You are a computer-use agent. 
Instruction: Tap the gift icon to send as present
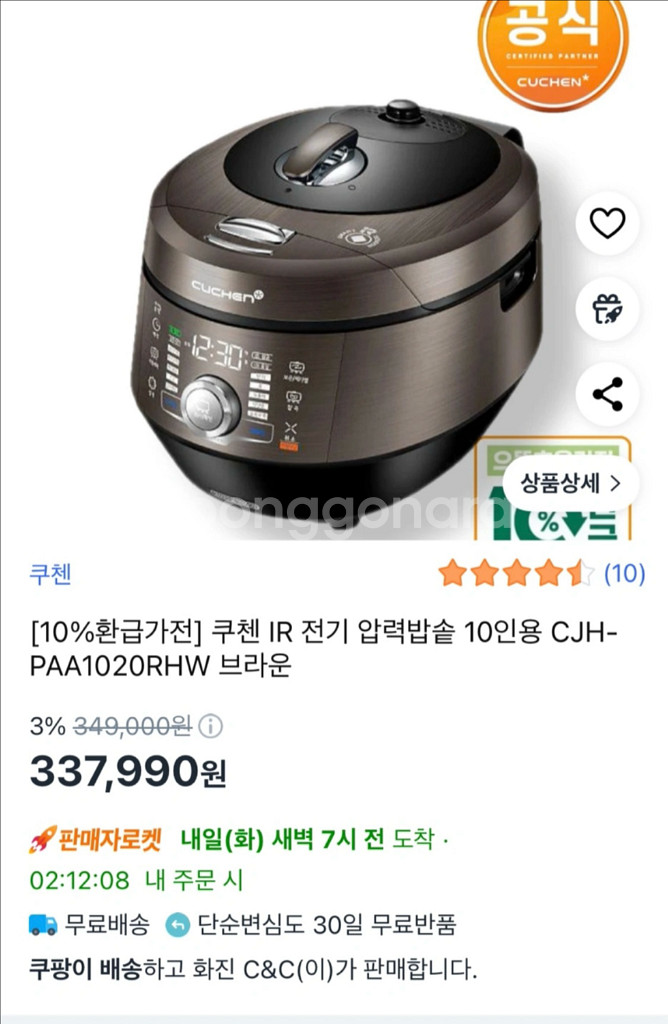coord(607,308)
